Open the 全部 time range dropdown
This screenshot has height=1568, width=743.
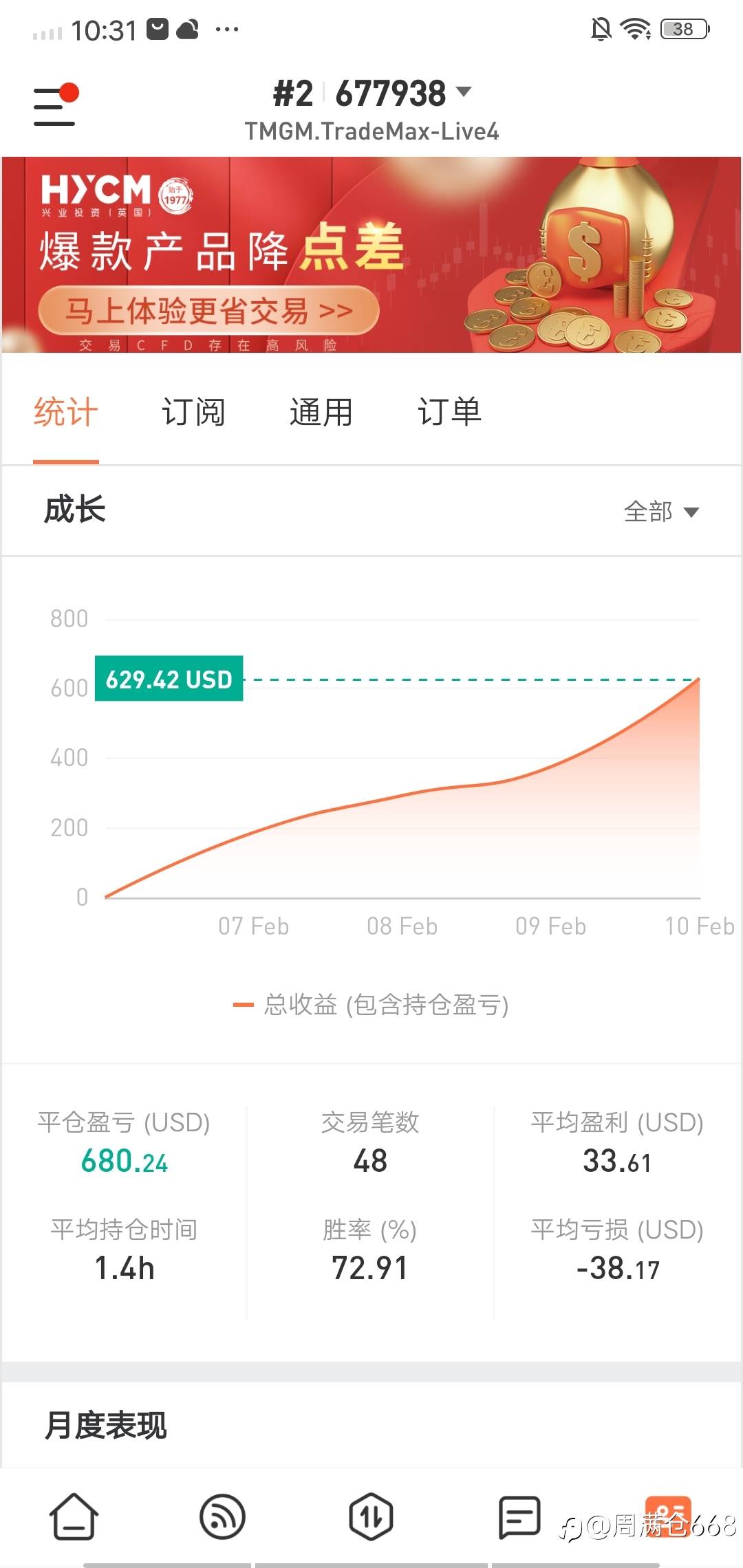(661, 512)
